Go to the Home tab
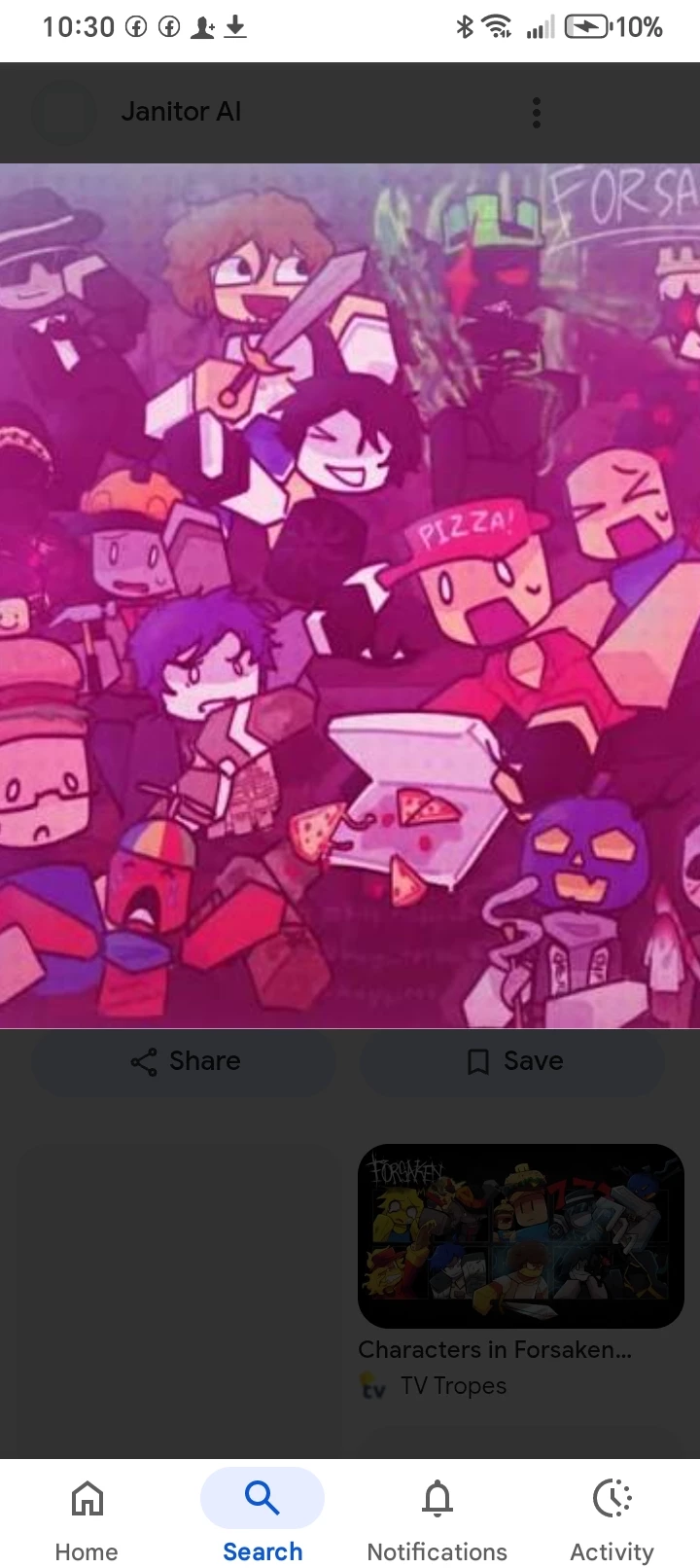 (87, 1518)
